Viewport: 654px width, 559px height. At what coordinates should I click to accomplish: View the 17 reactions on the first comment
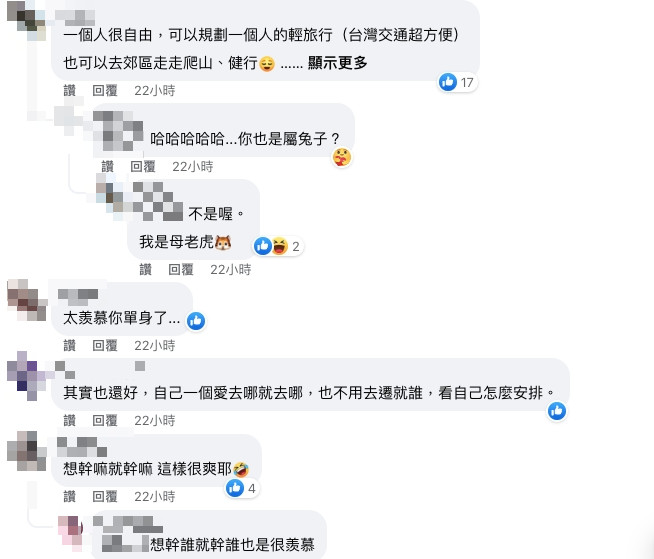[x=456, y=82]
